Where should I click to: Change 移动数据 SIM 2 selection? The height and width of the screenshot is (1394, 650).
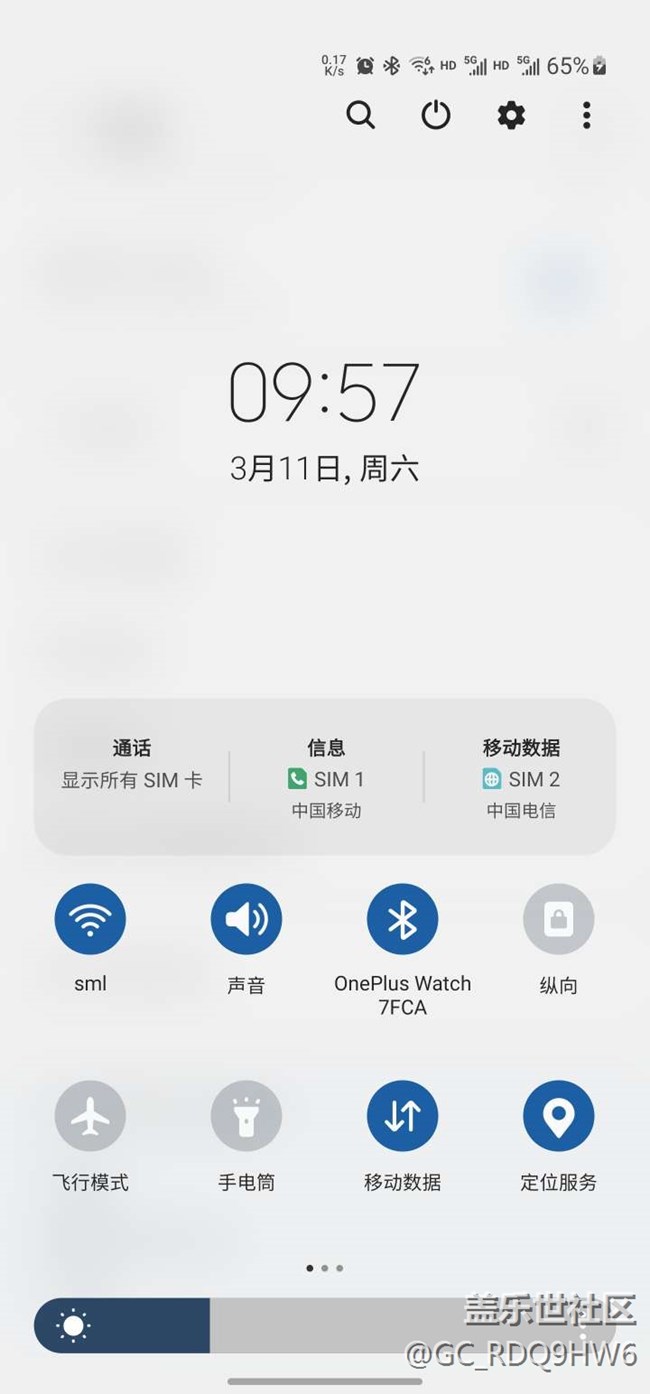(521, 778)
